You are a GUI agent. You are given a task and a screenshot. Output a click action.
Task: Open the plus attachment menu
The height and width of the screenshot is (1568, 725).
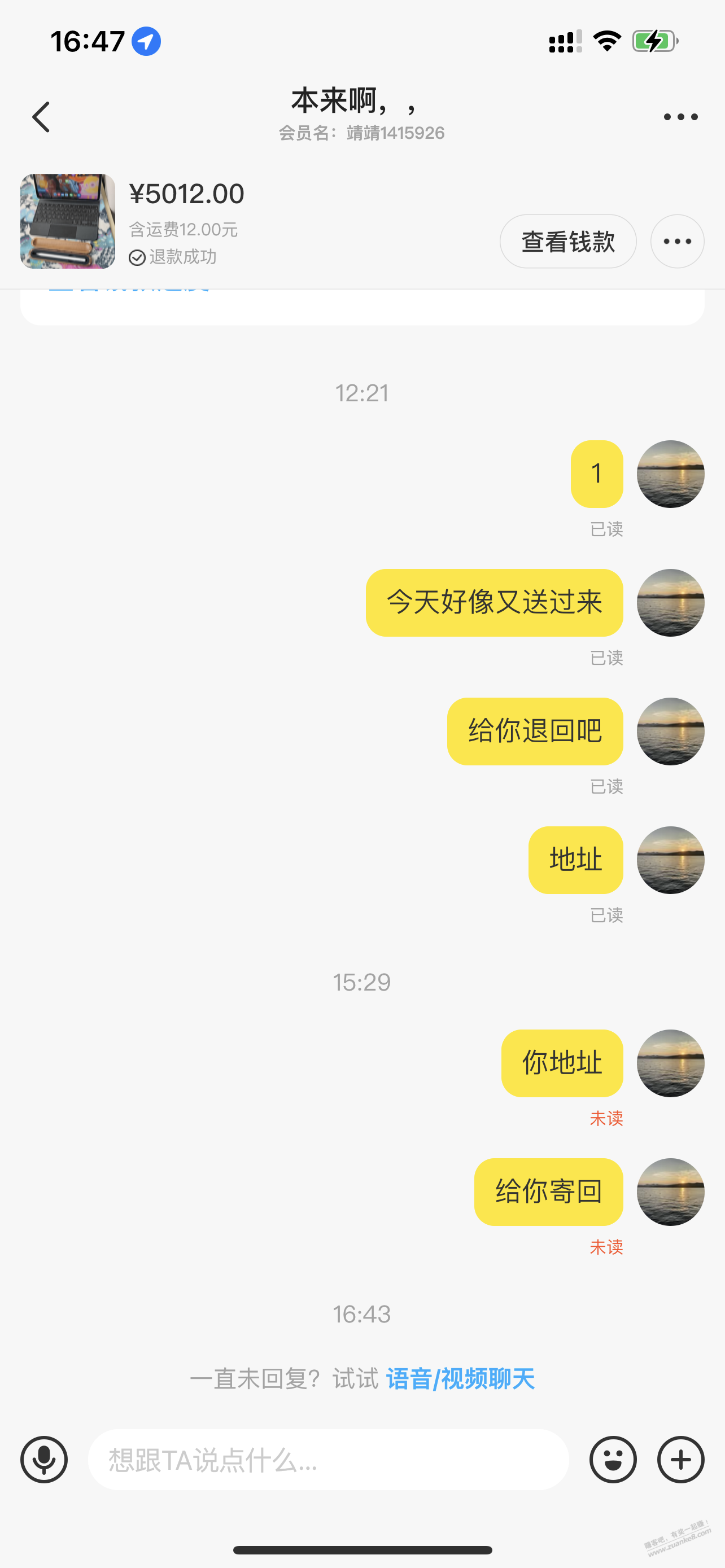point(680,1459)
